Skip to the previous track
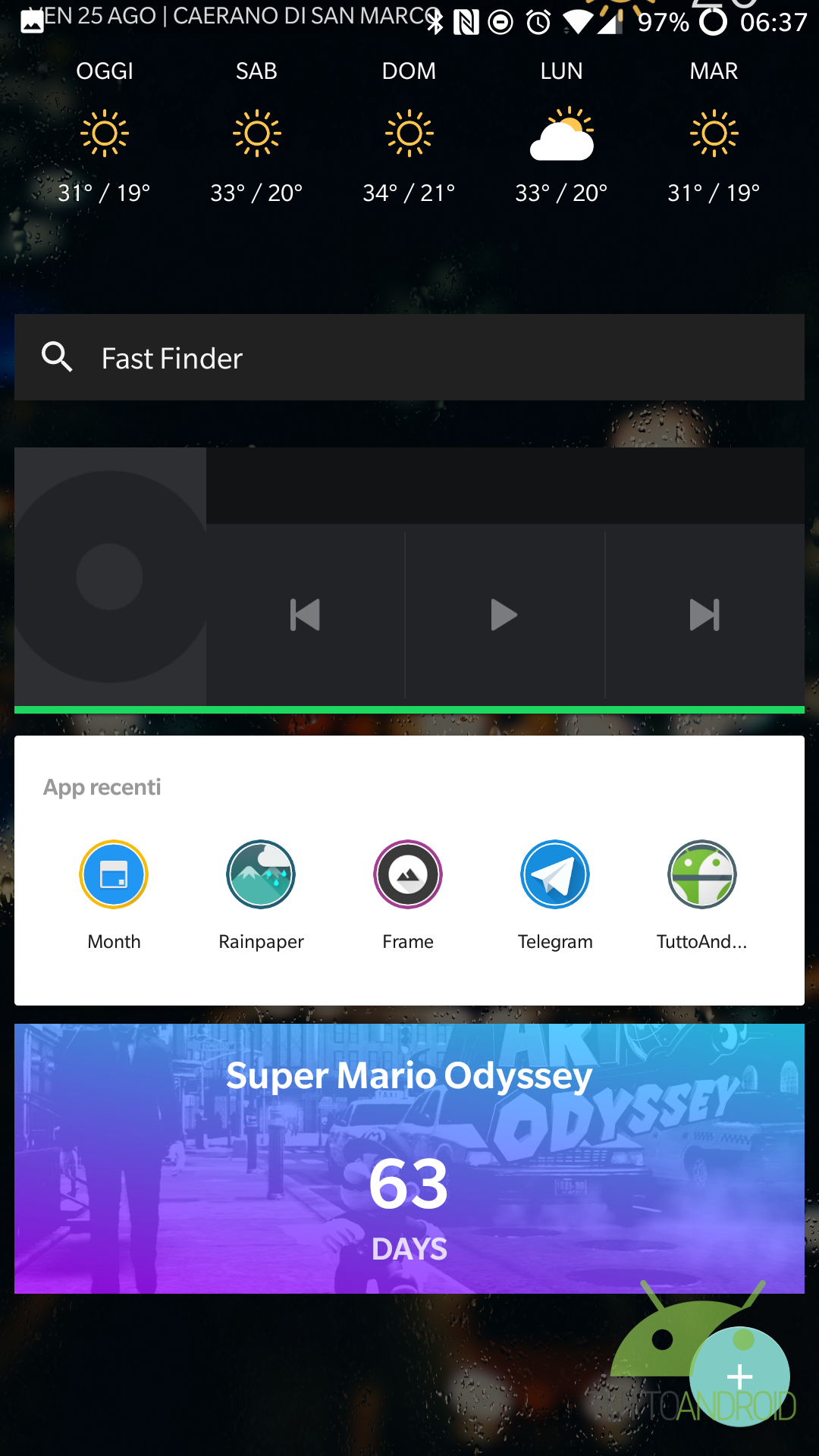The width and height of the screenshot is (819, 1456). coord(305,614)
